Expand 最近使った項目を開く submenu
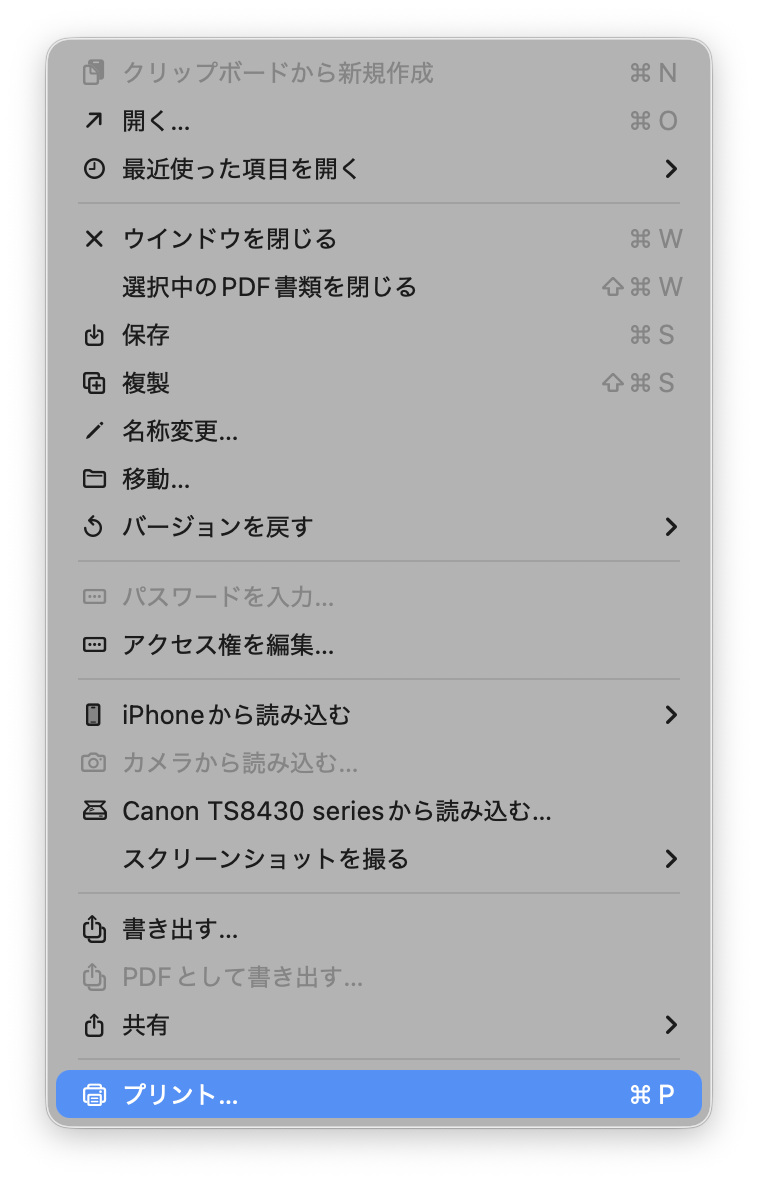Image resolution: width=758 pixels, height=1182 pixels. point(240,169)
